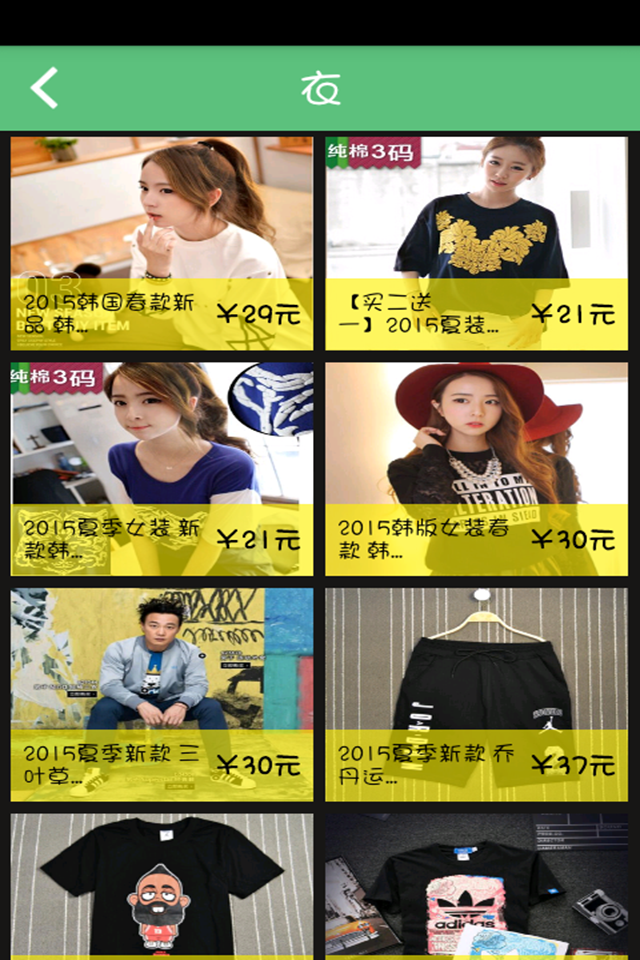
Task: Open the black cartoon bearded-man T-shirt product
Action: (x=162, y=886)
